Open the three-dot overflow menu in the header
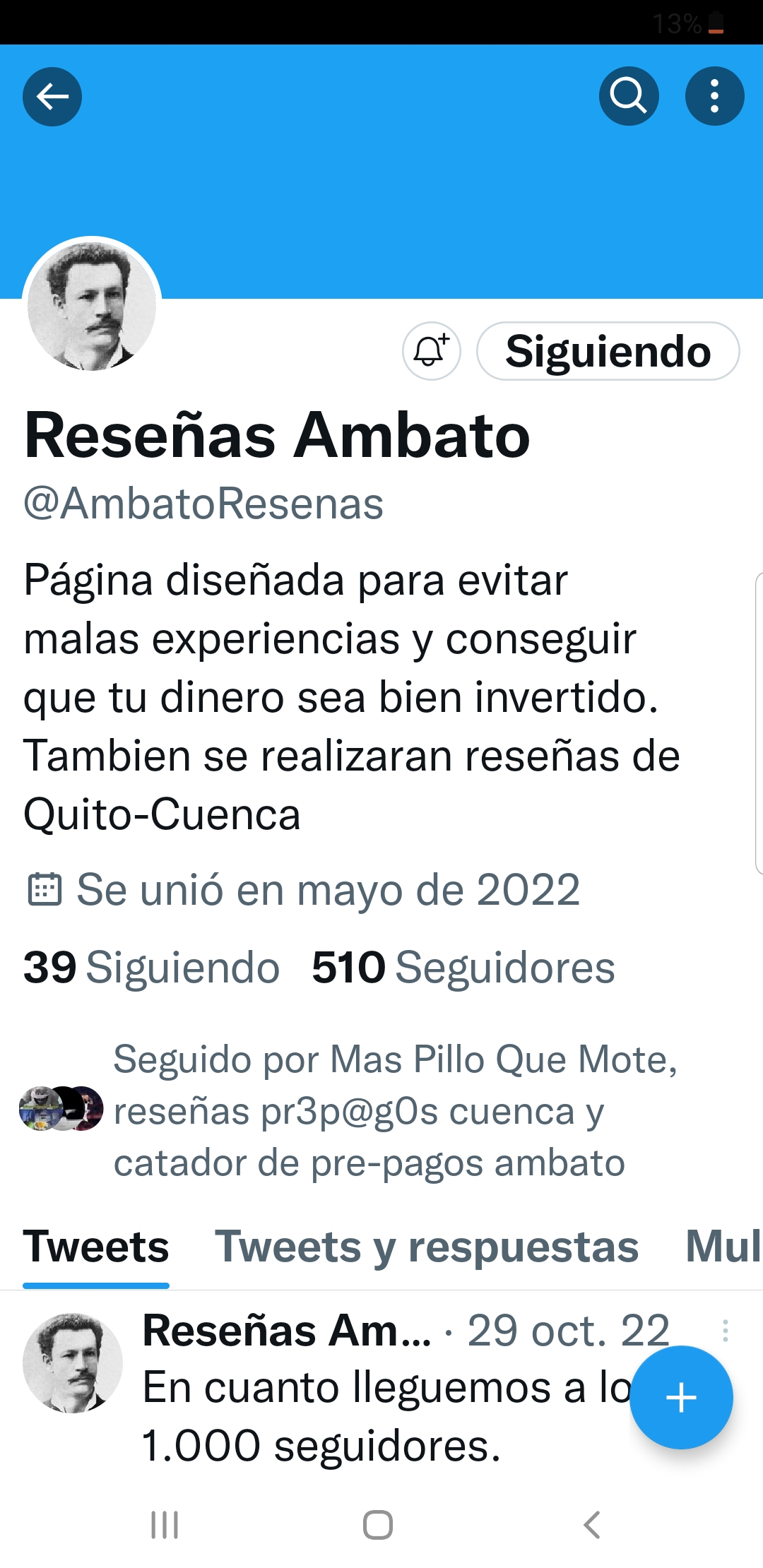The width and height of the screenshot is (763, 1568). [x=714, y=96]
